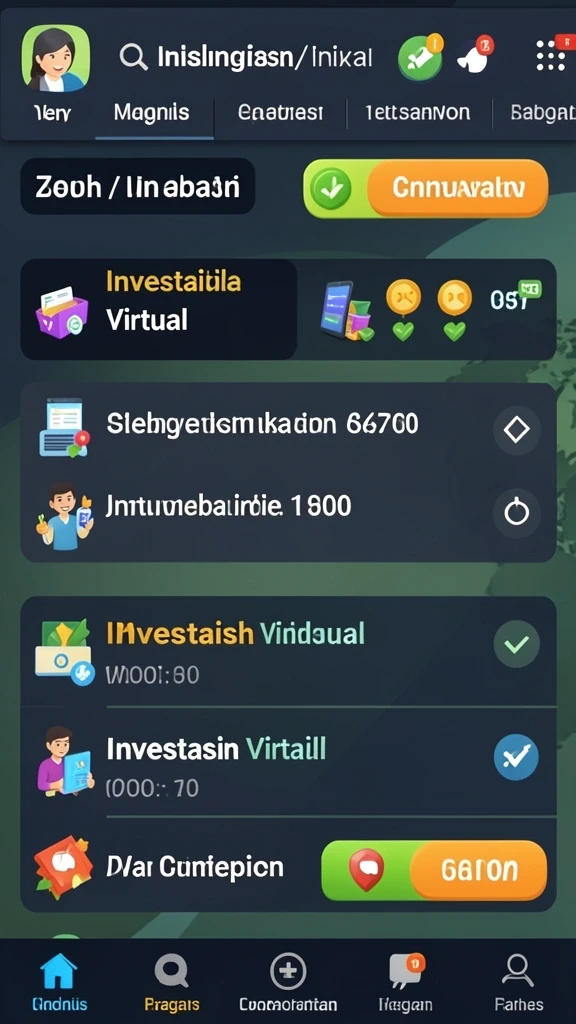
Task: Open the Pragars search tab
Action: (x=172, y=980)
